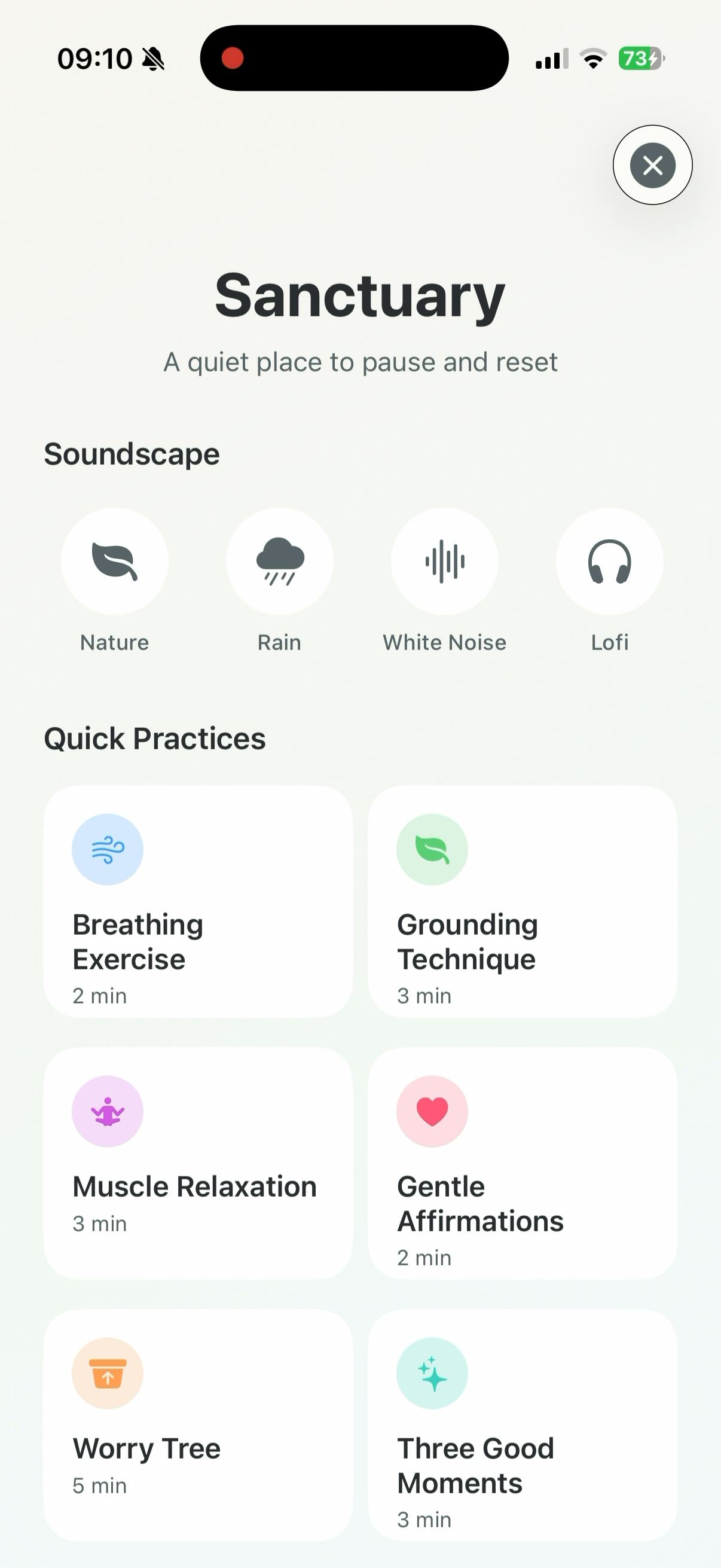
Task: Tap the Sanctuary title text
Action: click(x=360, y=297)
